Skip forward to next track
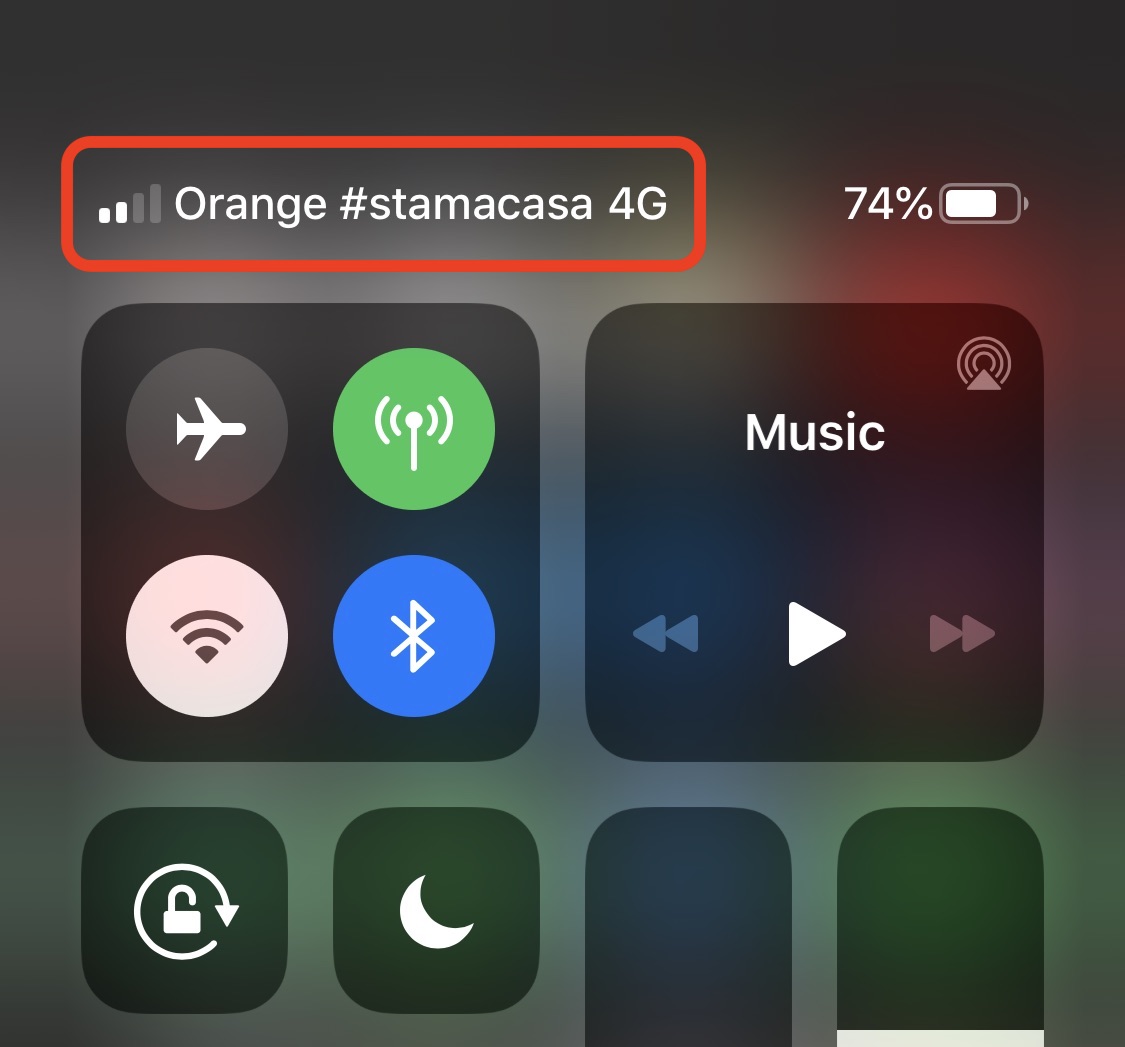The image size is (1125, 1047). tap(962, 633)
